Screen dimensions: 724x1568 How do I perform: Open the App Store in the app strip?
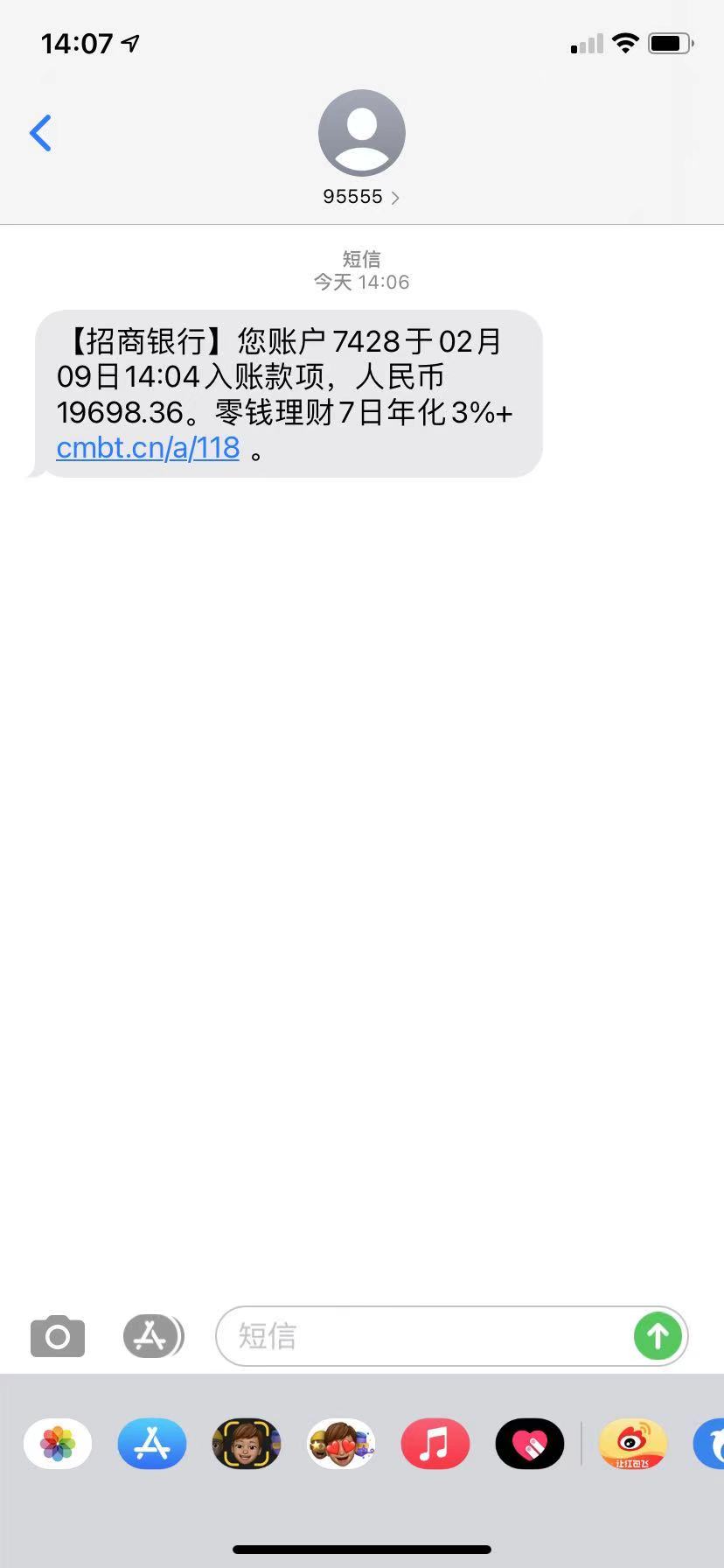coord(152,1444)
